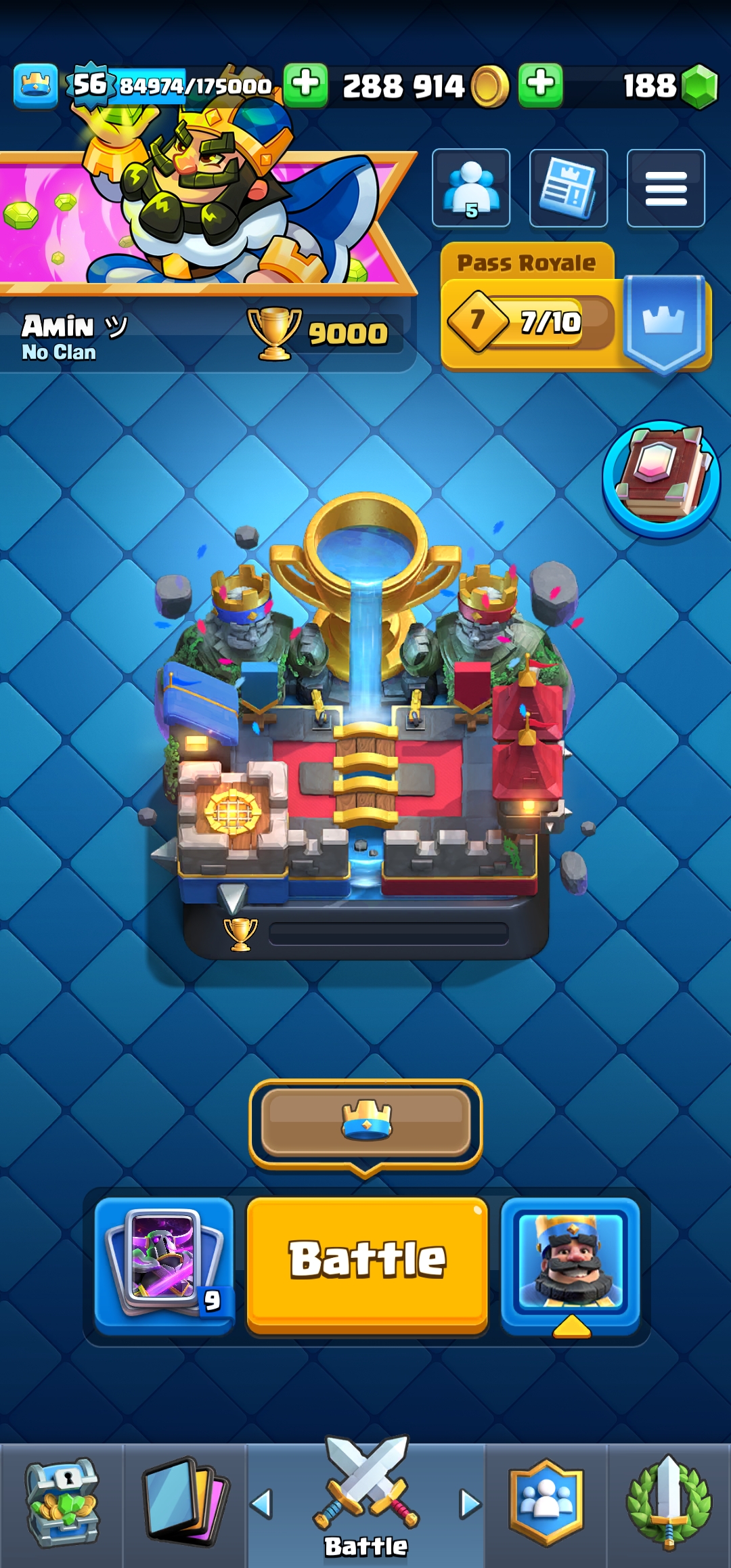Switch to the Events sword tab
731x1568 pixels.
tap(669, 1504)
